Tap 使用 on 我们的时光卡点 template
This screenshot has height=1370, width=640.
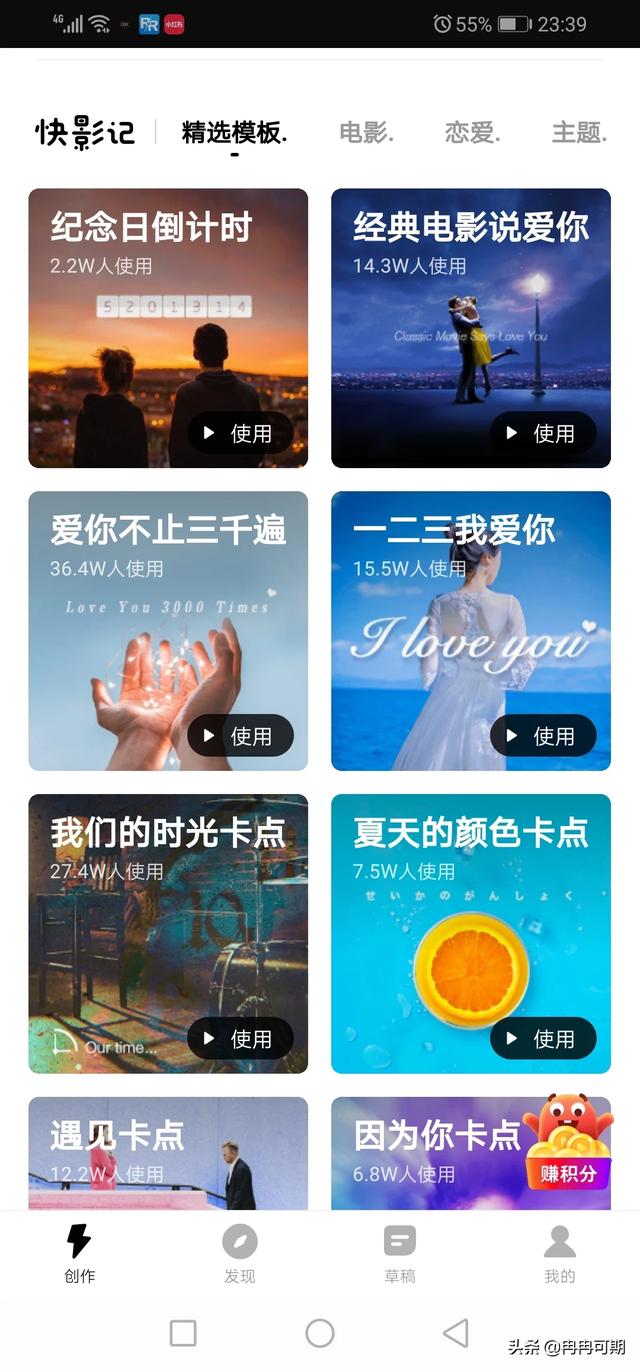[x=240, y=1039]
